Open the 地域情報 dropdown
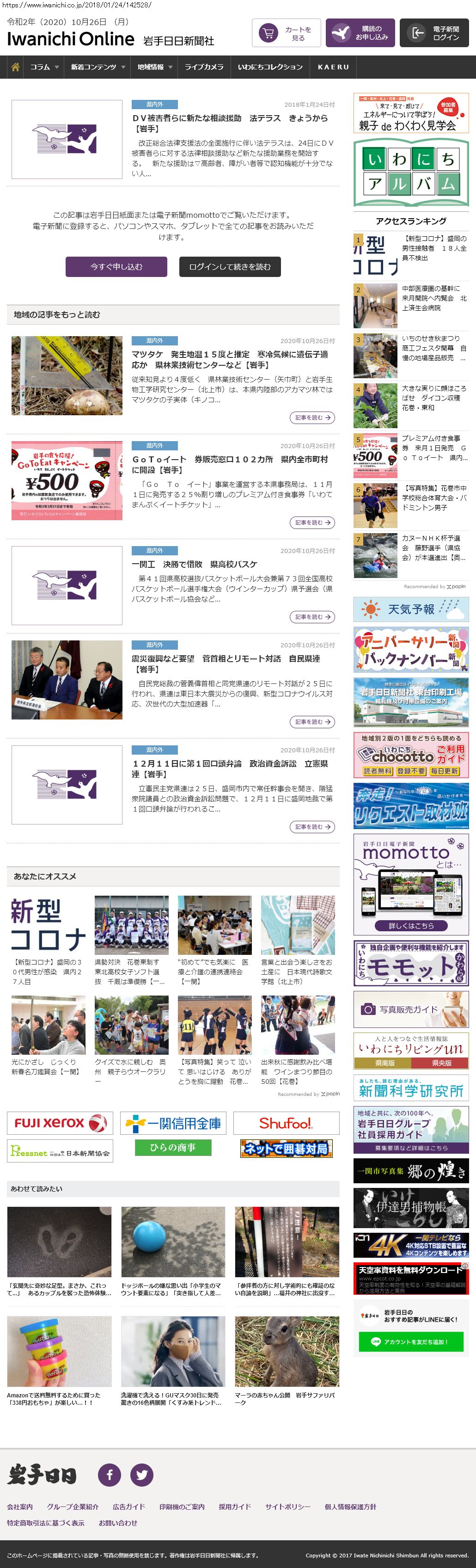476x1568 pixels. pyautogui.click(x=155, y=67)
